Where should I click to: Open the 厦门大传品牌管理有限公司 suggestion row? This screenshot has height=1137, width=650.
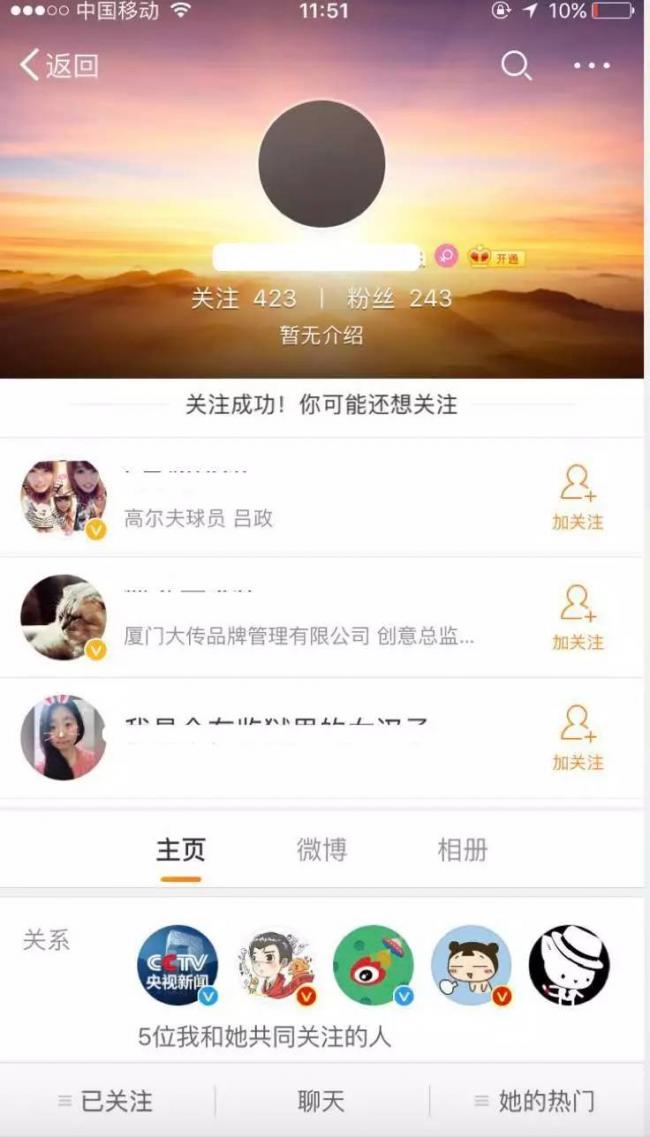point(300,618)
